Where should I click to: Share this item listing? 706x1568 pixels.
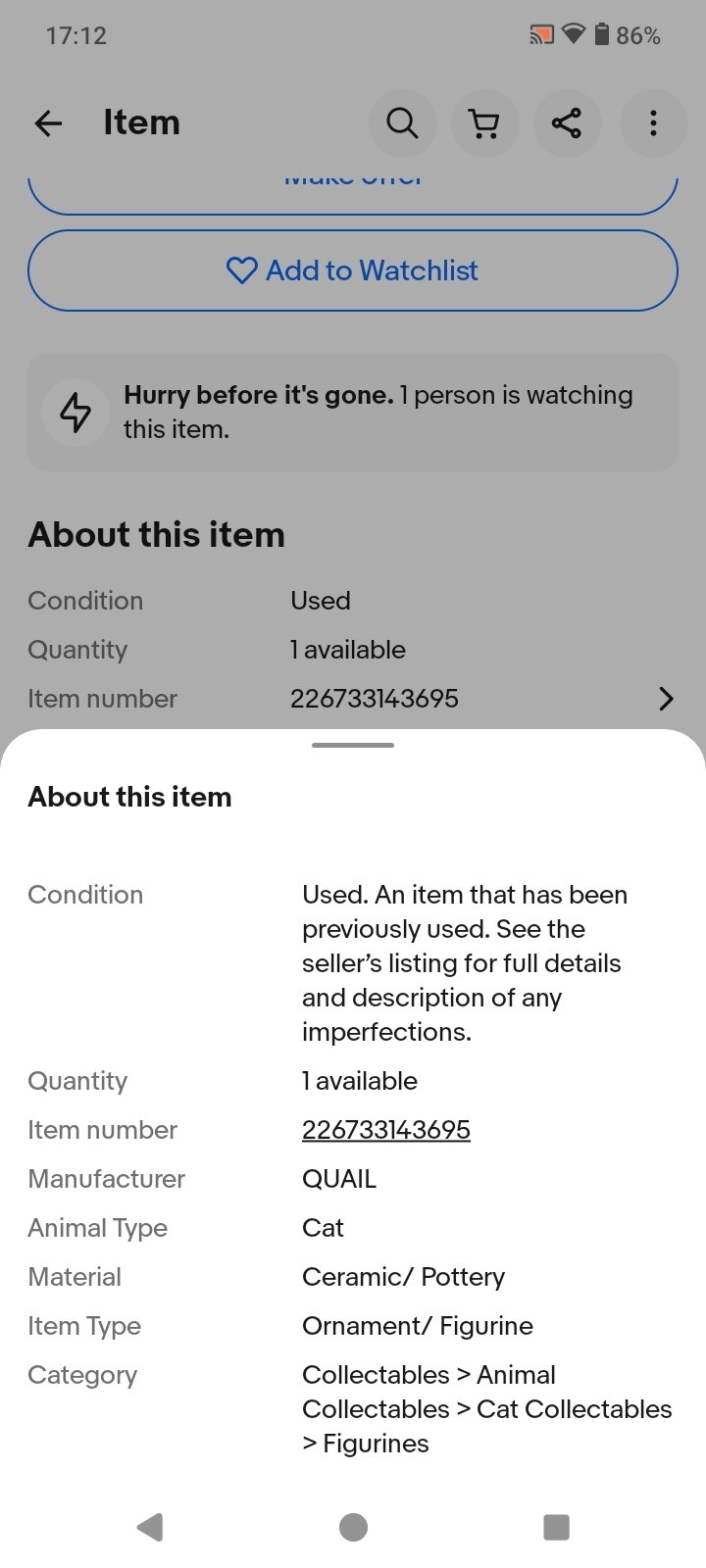(567, 122)
